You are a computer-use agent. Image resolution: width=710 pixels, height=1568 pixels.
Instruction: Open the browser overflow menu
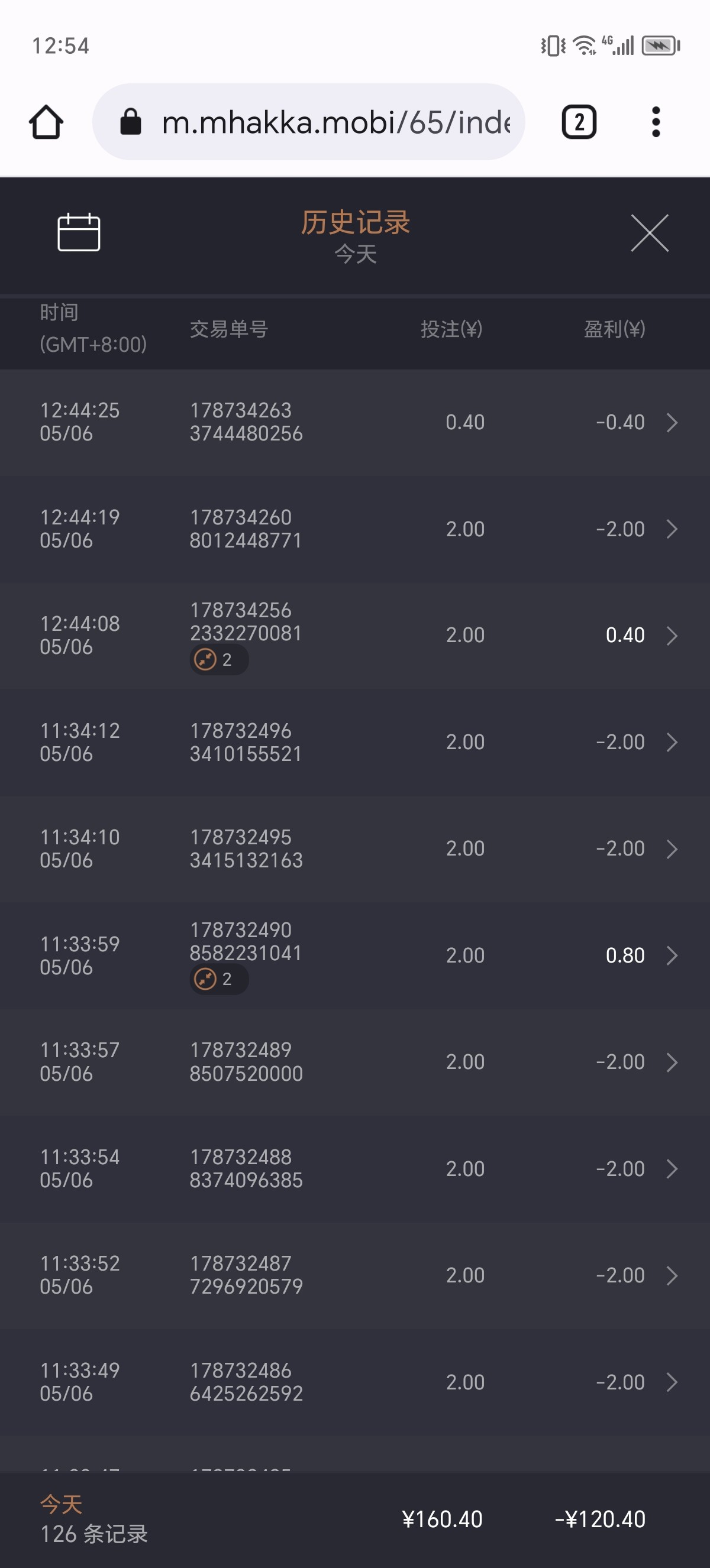pyautogui.click(x=655, y=122)
